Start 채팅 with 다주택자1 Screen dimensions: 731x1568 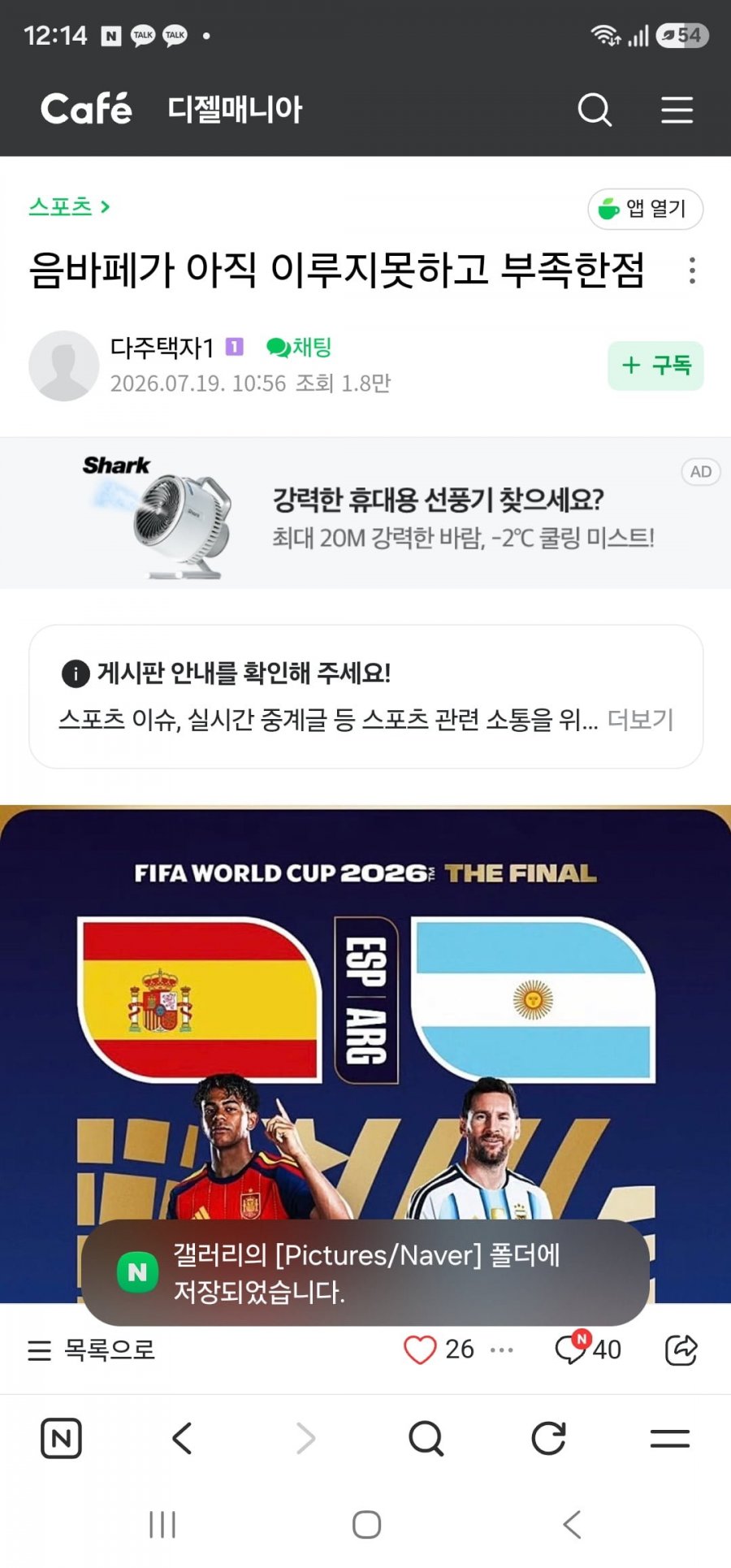pos(299,348)
